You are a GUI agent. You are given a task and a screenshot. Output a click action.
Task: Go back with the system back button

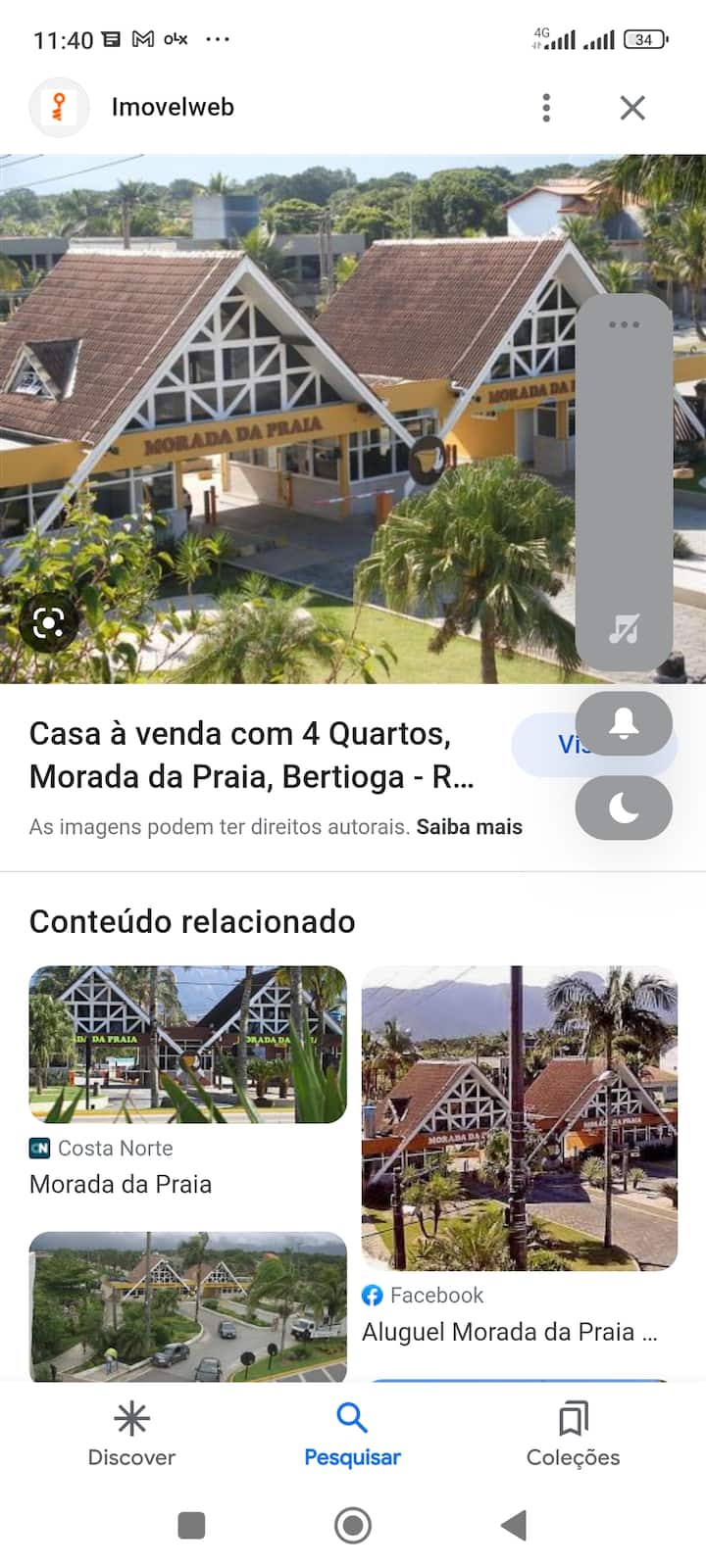point(514,1525)
